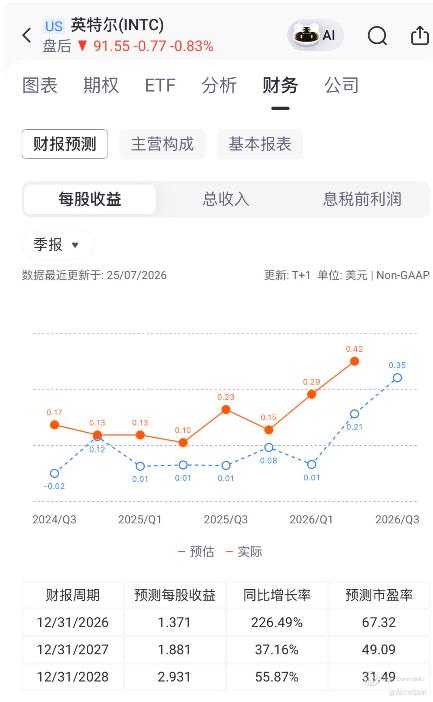Select the 每股收益 segment
433x702 pixels.
(x=90, y=199)
